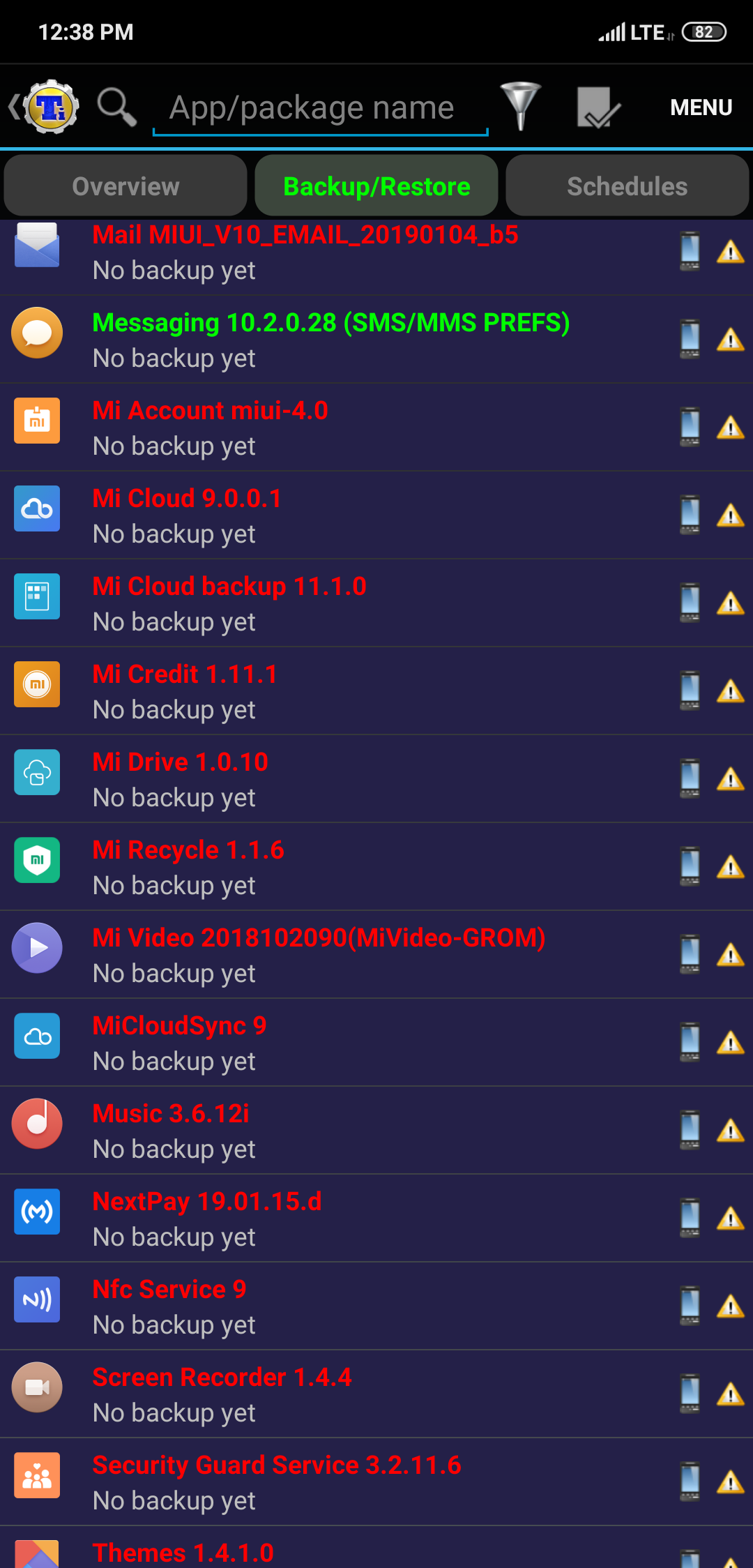Open the Mi Account miui-4.0 entry
Image resolution: width=753 pixels, height=1568 pixels.
376,428
